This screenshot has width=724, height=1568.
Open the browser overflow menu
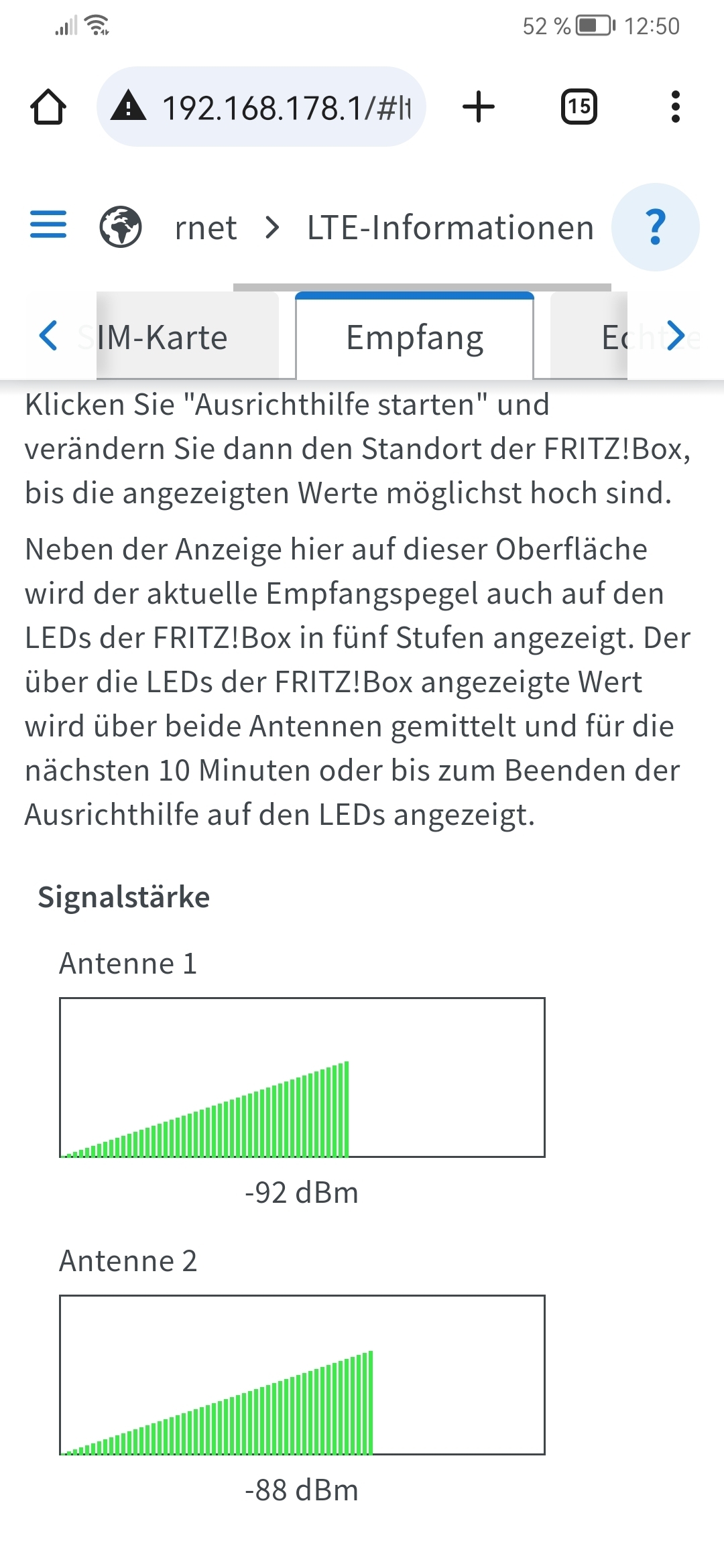675,107
